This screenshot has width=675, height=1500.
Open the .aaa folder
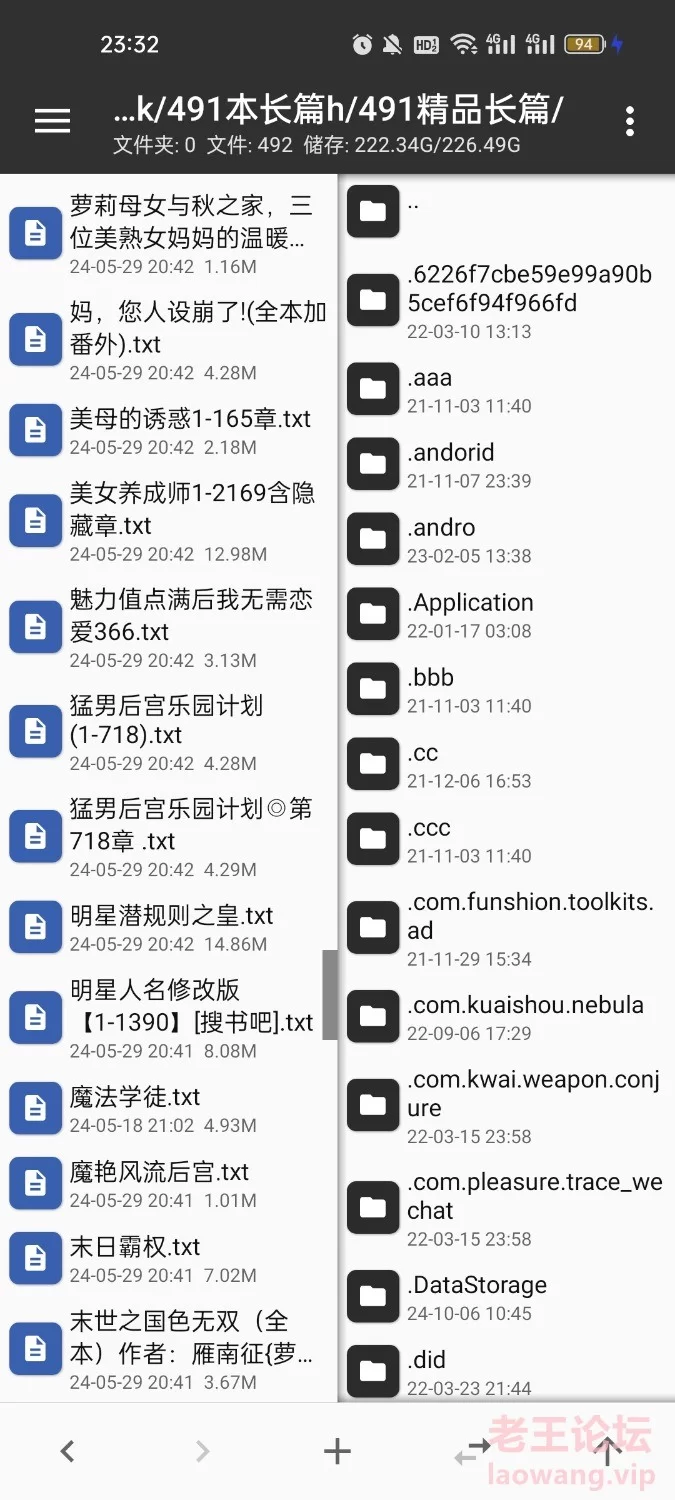click(x=507, y=390)
